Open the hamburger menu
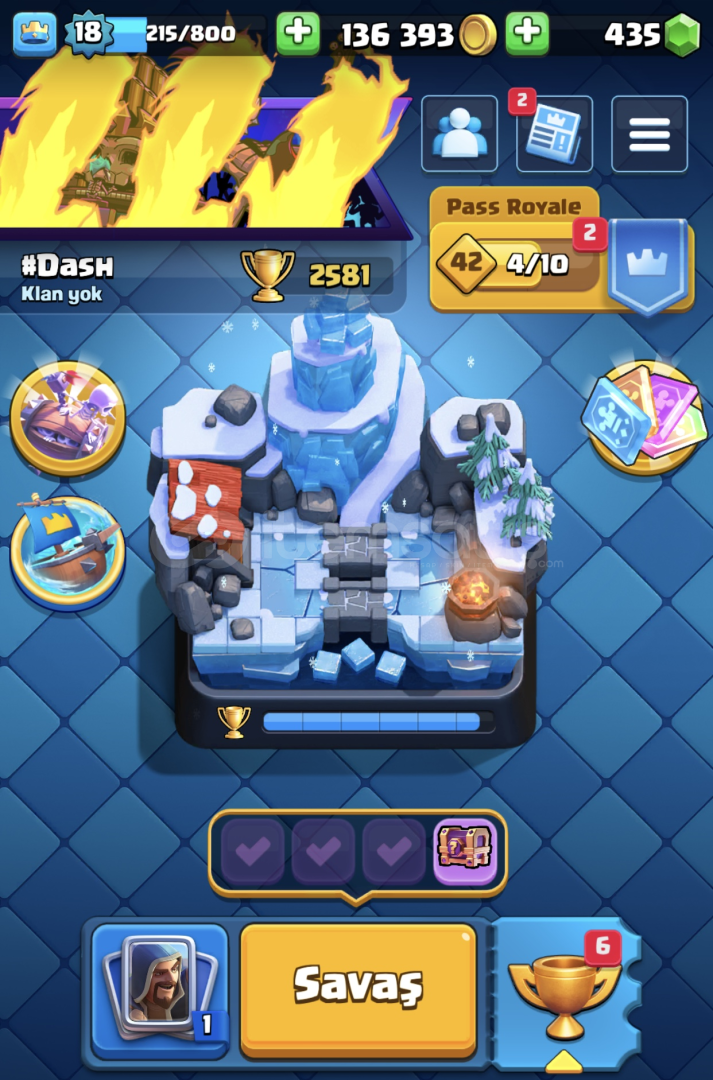The image size is (713, 1080). click(649, 134)
